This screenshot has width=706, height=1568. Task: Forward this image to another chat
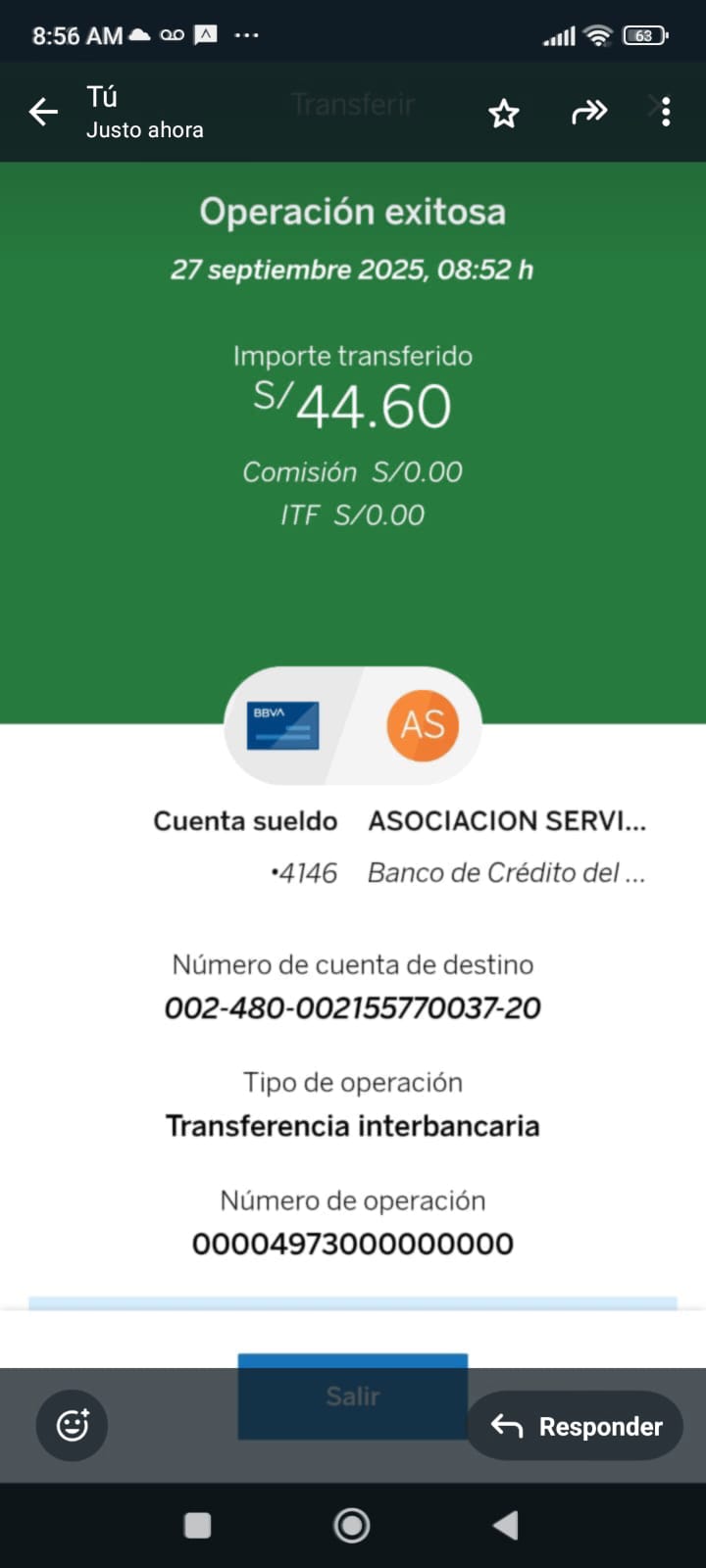coord(589,113)
